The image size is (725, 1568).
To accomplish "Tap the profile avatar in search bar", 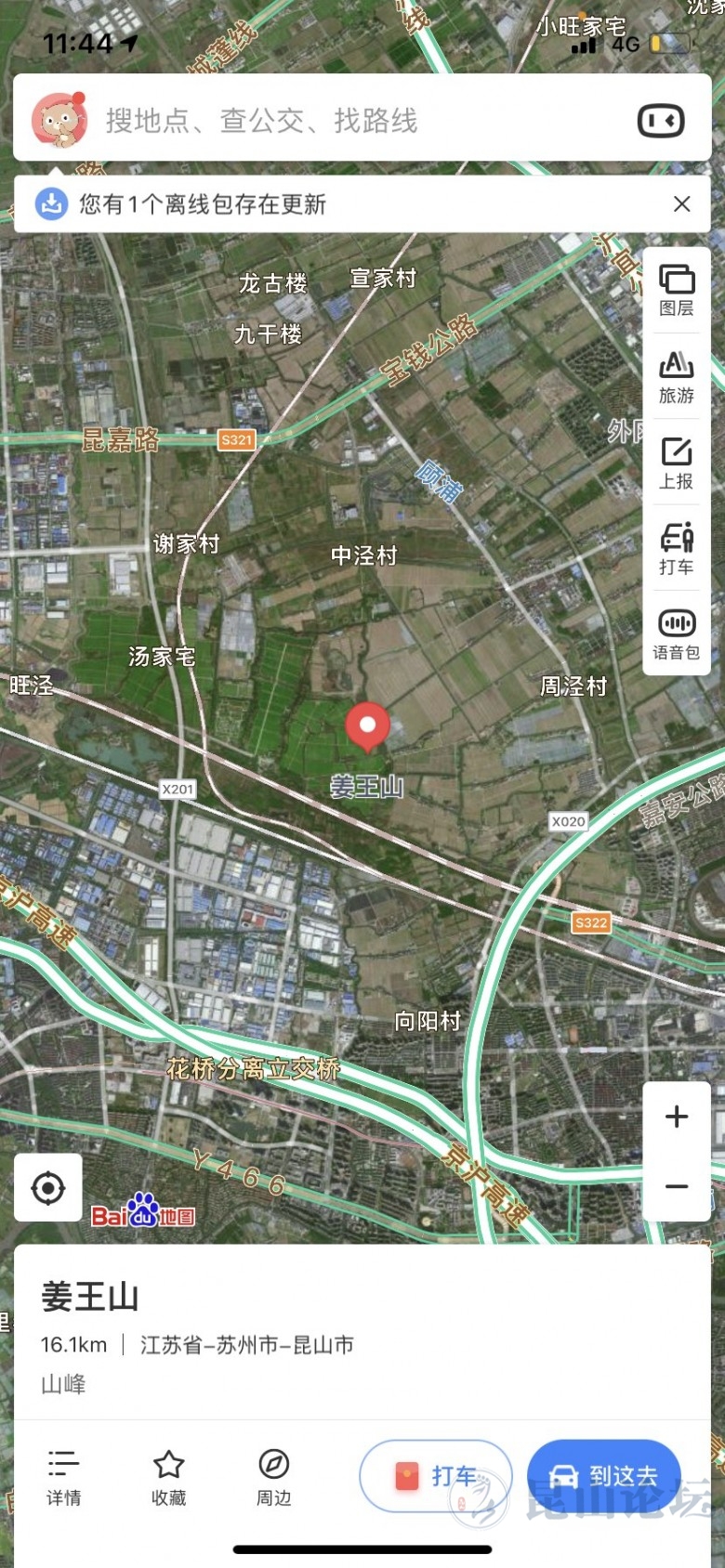I will coord(59,120).
